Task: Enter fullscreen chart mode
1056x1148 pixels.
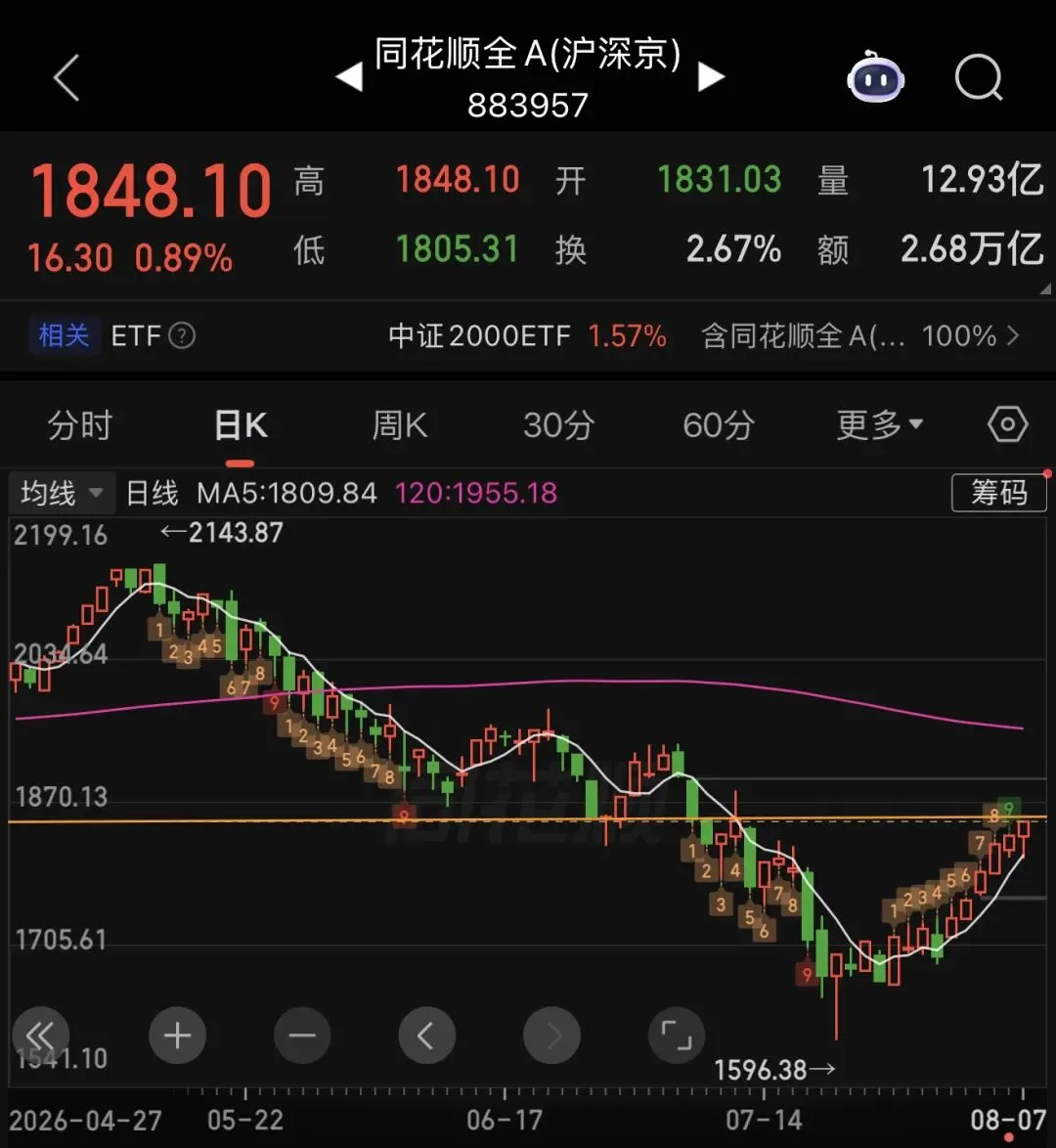Action: [677, 1036]
